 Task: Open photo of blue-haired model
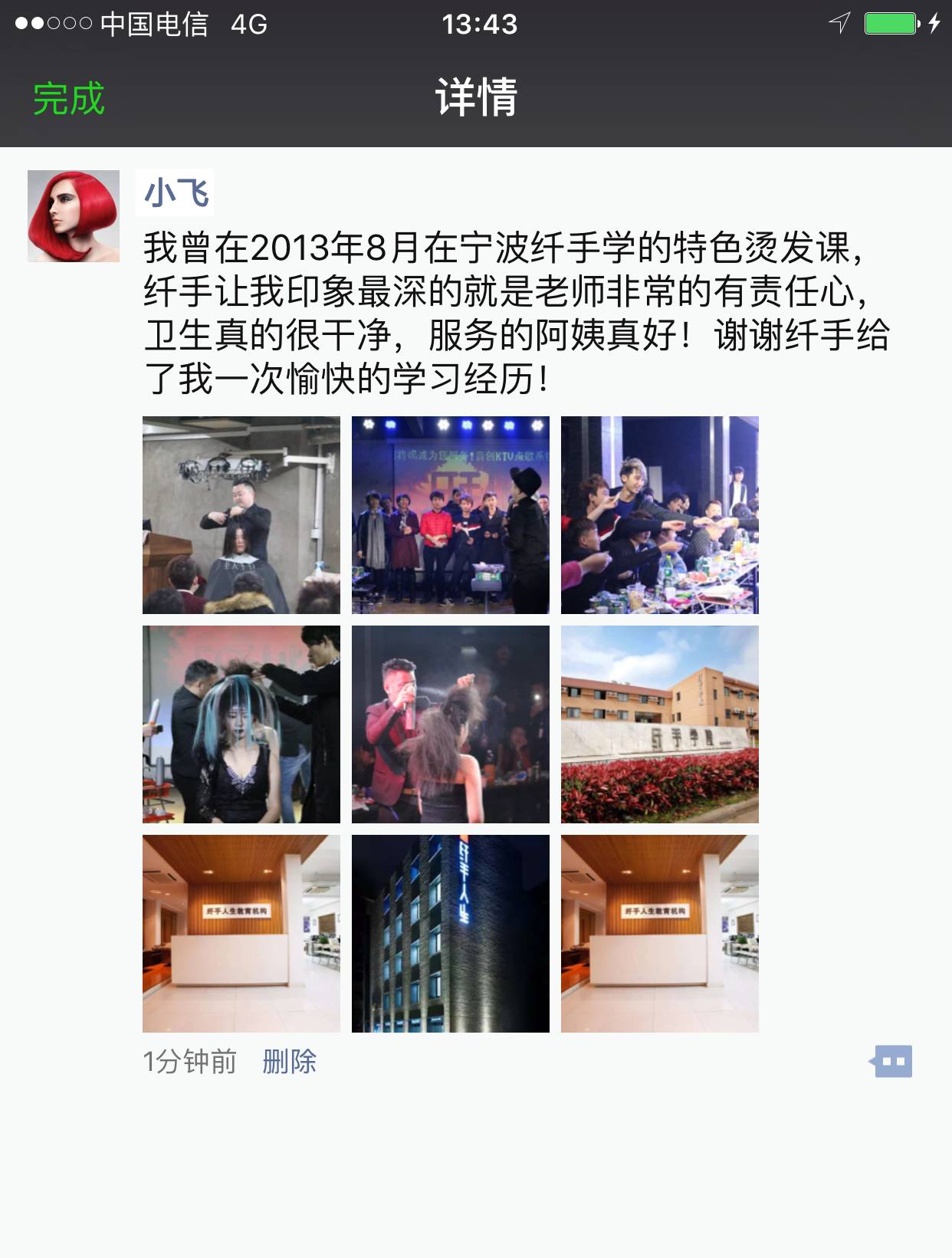[241, 724]
